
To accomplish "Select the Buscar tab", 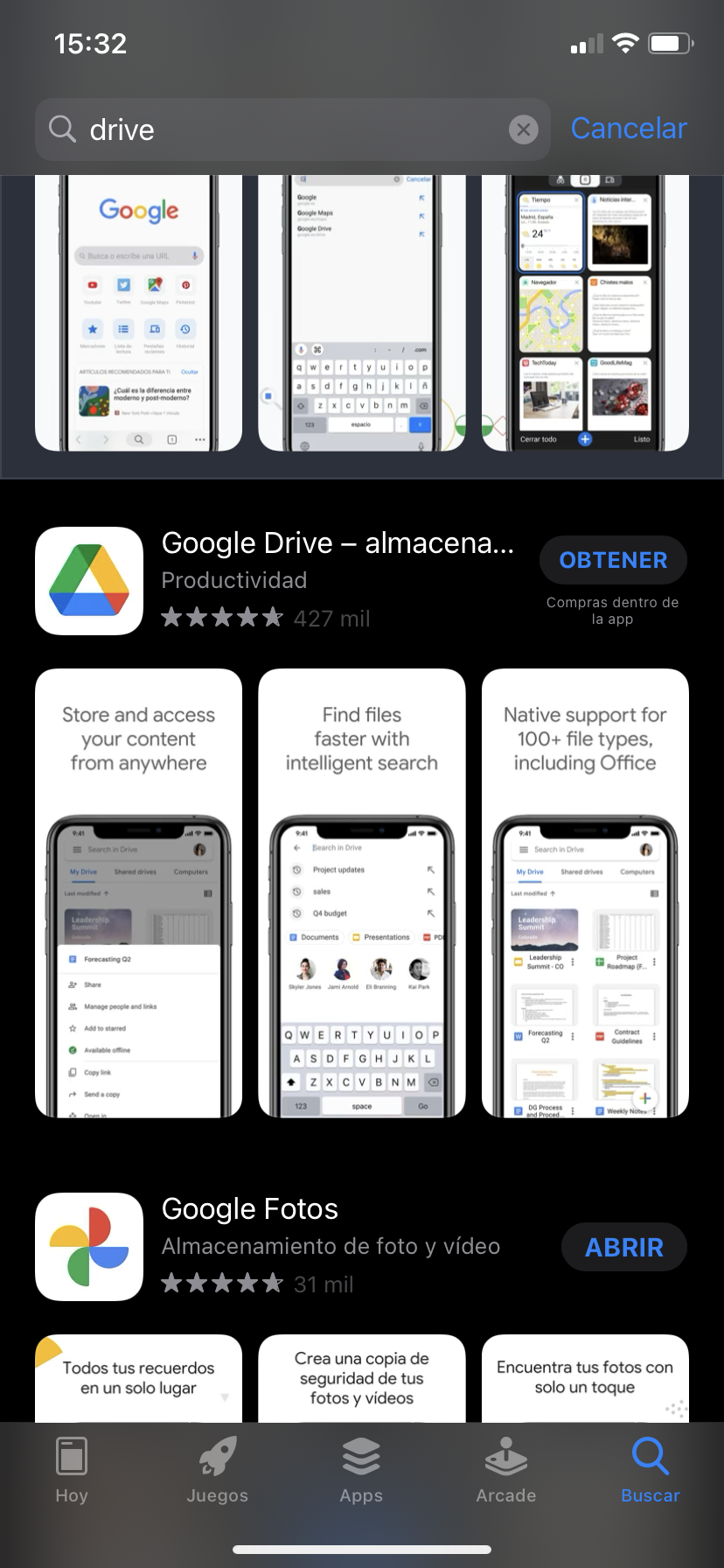I will (x=651, y=1470).
